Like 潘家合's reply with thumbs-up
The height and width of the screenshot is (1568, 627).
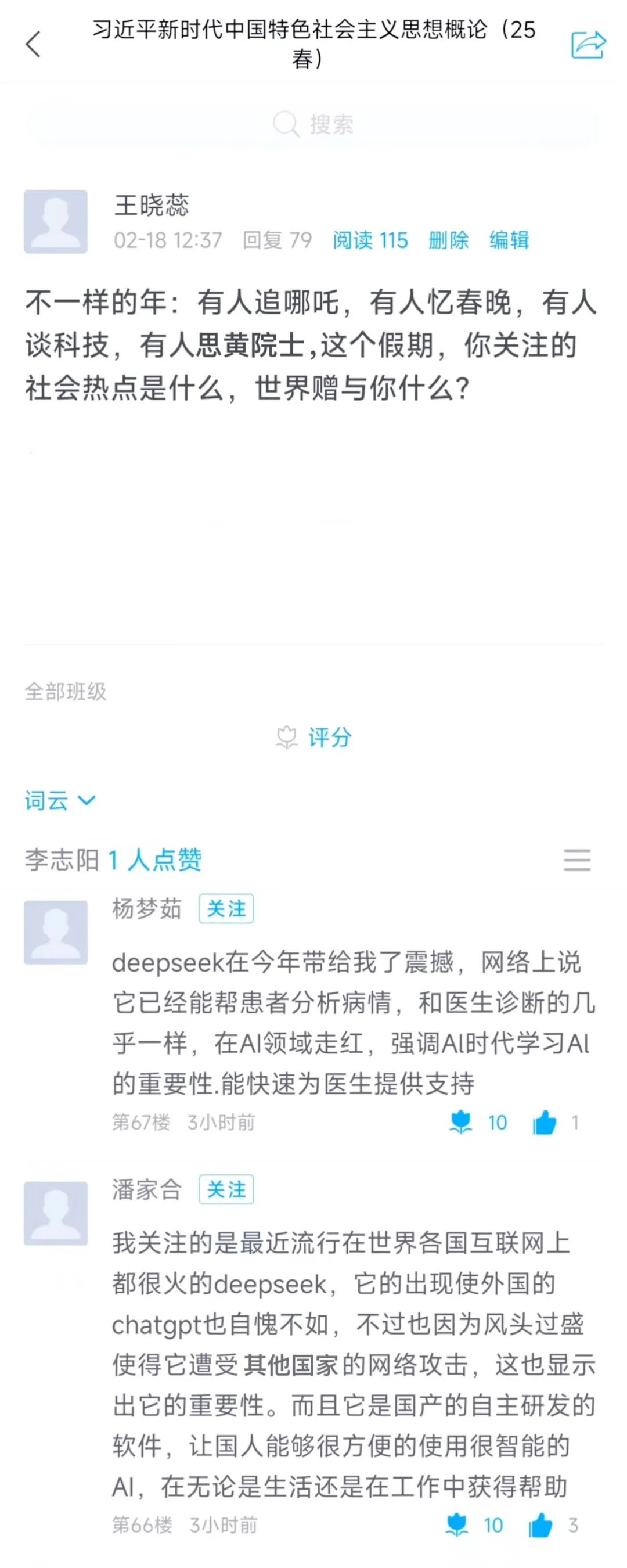click(540, 1525)
